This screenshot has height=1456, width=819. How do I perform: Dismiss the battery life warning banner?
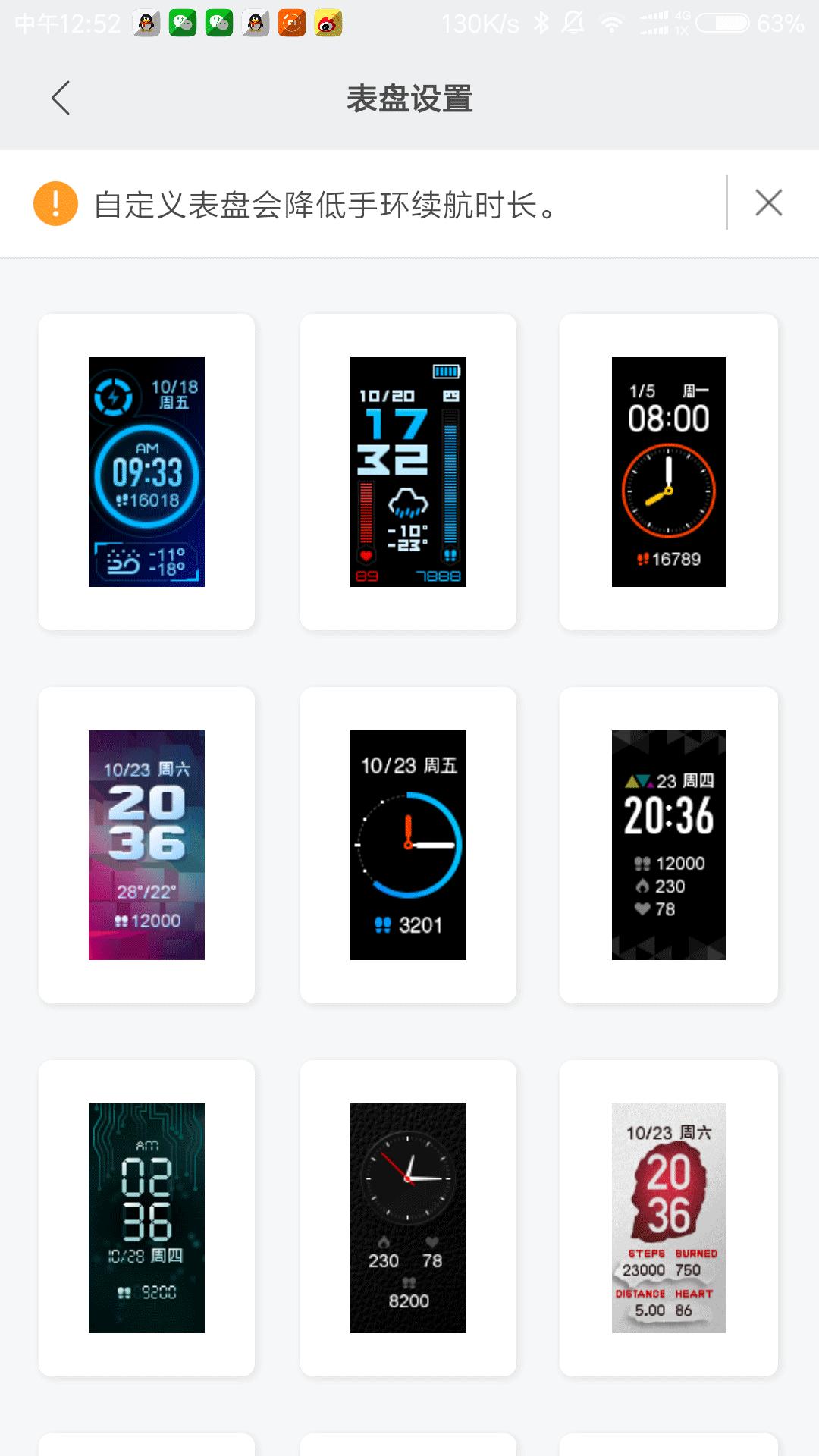pyautogui.click(x=768, y=203)
